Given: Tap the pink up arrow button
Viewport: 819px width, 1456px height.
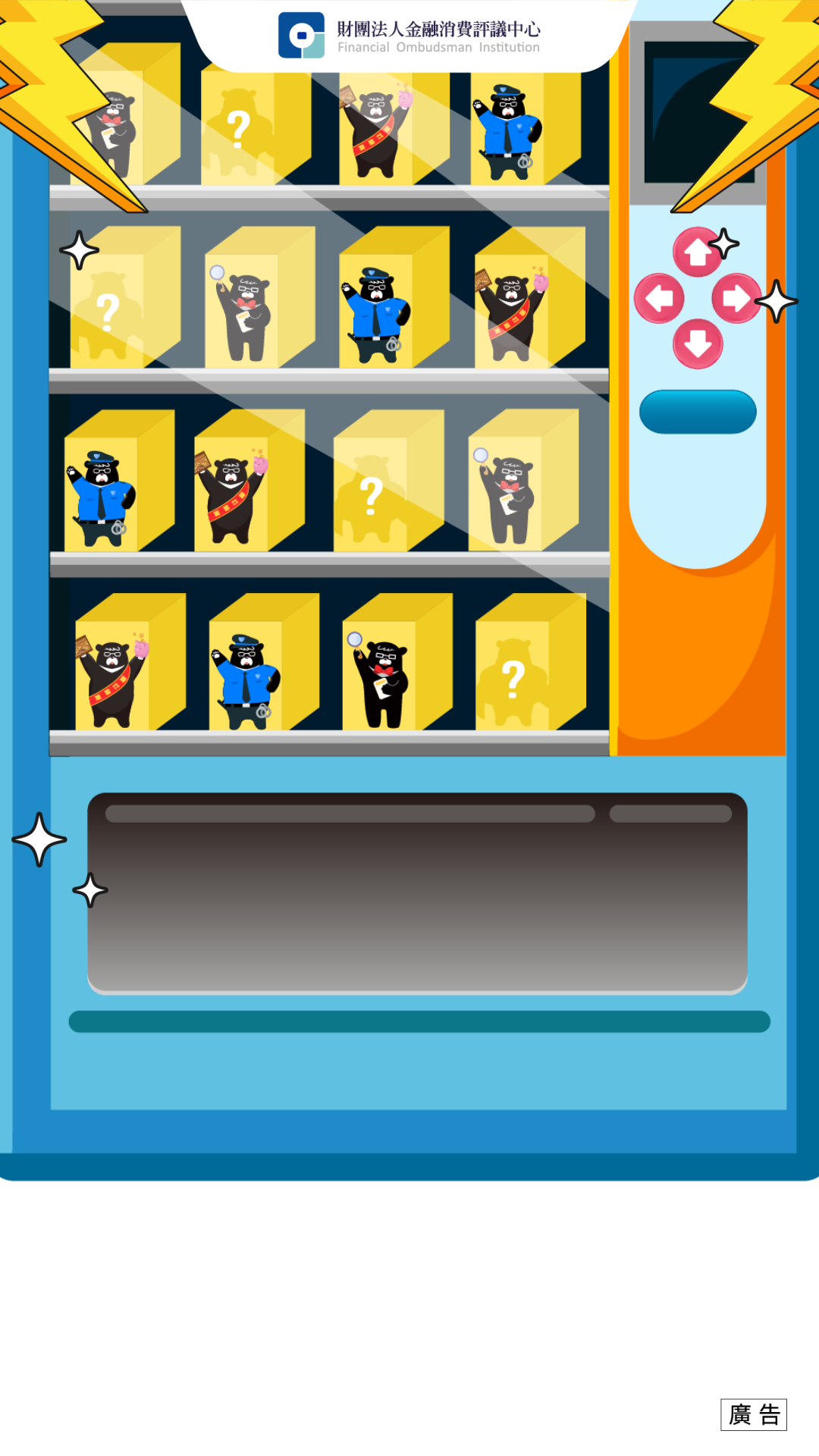Looking at the screenshot, I should click(x=697, y=253).
